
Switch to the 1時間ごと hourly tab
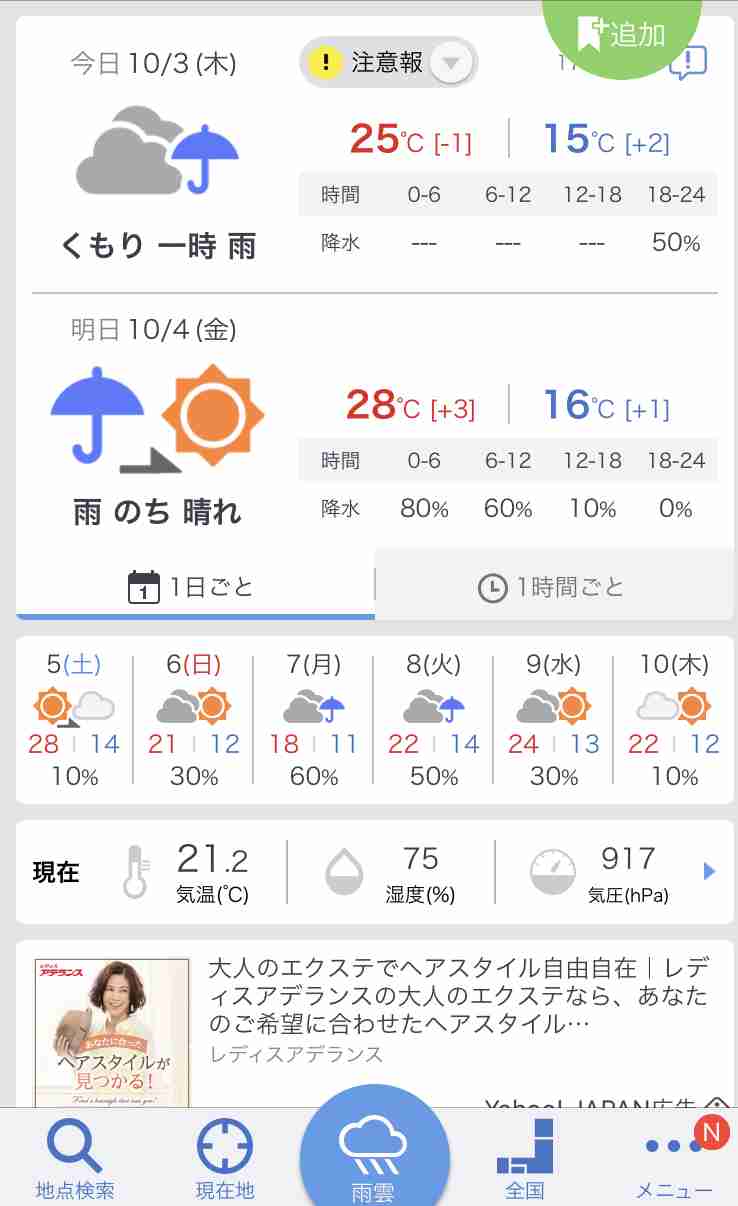click(553, 587)
